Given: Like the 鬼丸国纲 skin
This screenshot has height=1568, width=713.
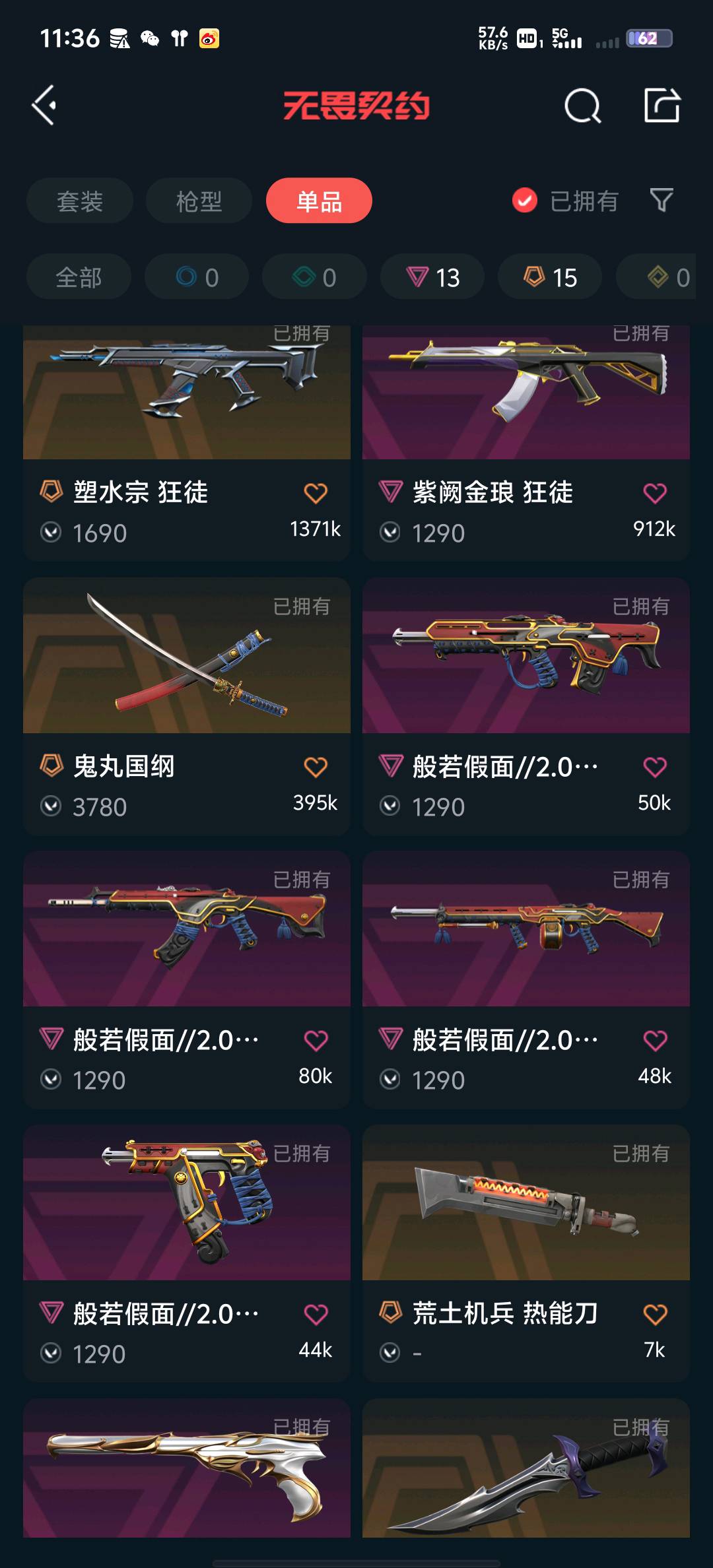Looking at the screenshot, I should [x=316, y=767].
